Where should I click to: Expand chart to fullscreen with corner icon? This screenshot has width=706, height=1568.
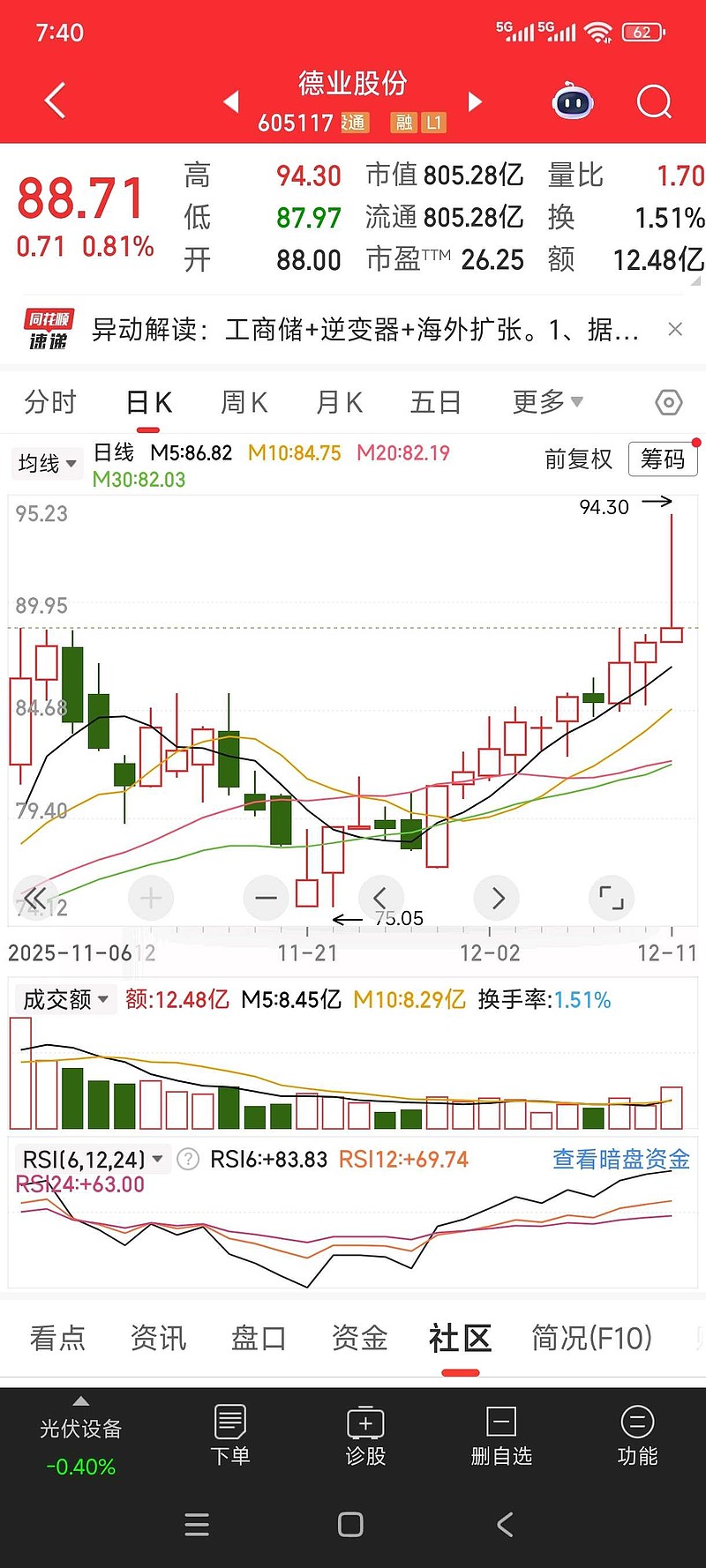(611, 897)
